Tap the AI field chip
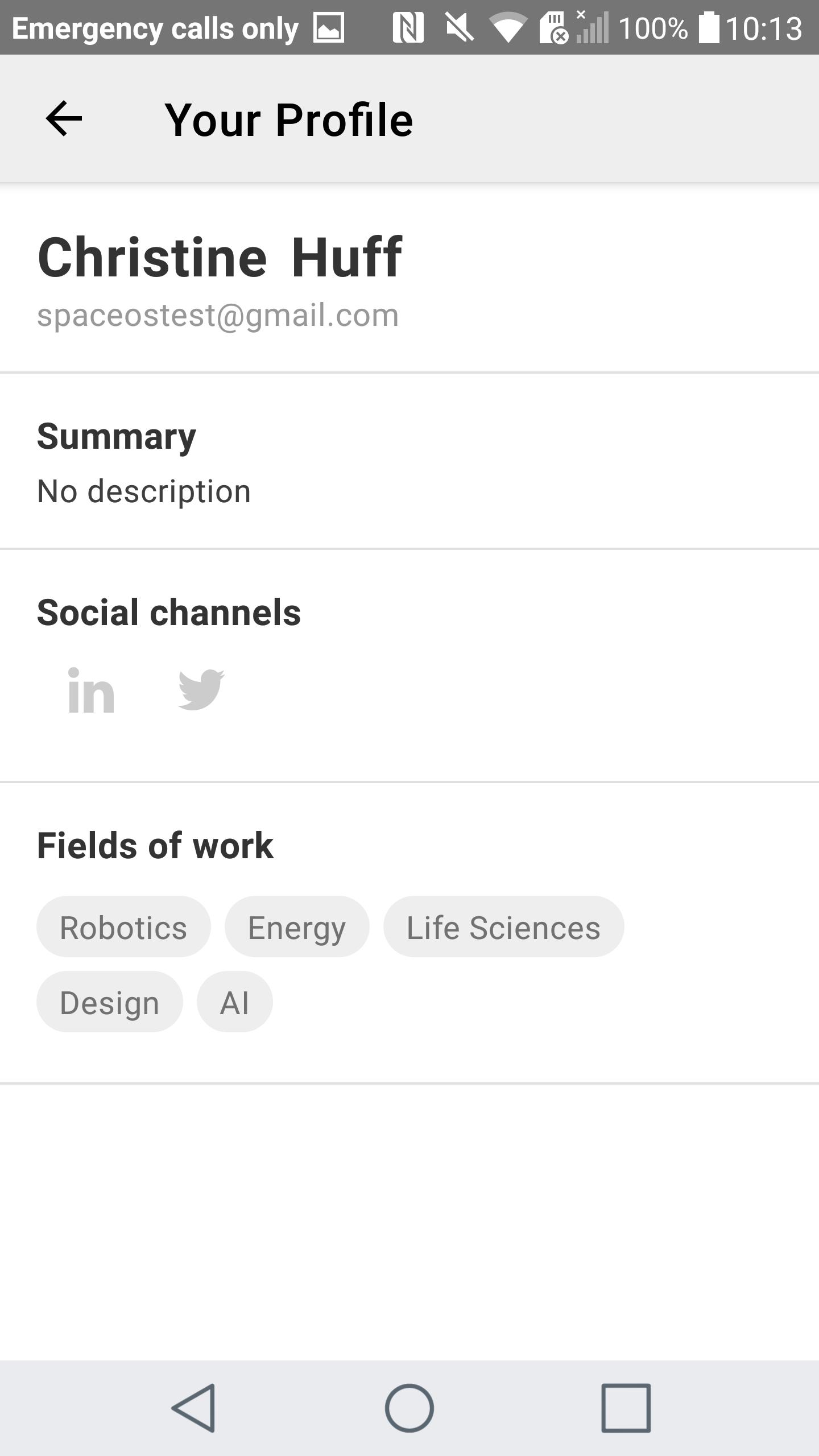The image size is (819, 1456). 234,1002
